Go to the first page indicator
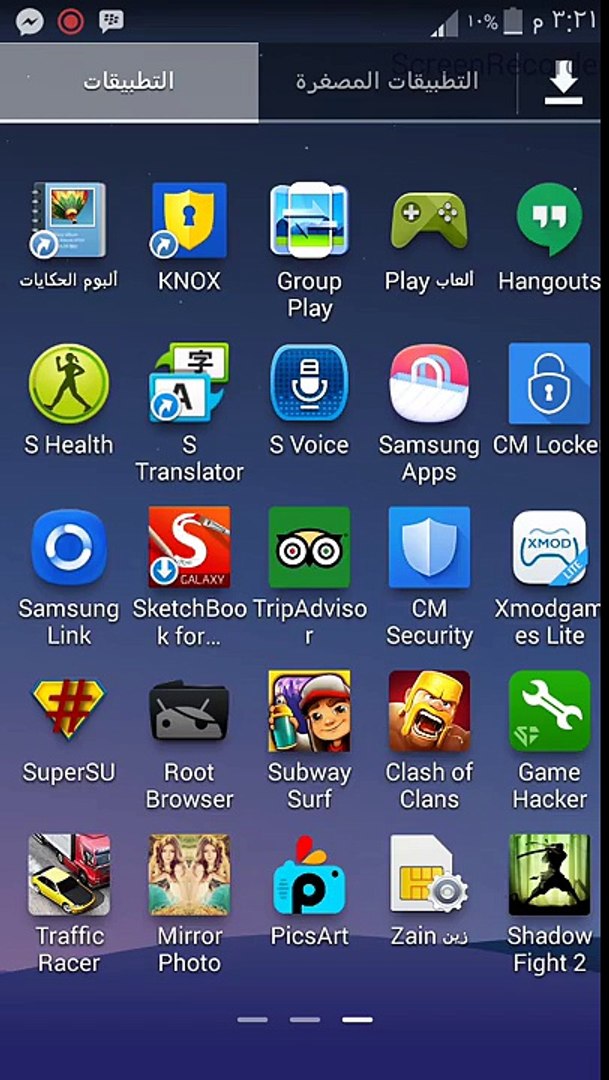This screenshot has height=1080, width=609. pyautogui.click(x=253, y=1020)
